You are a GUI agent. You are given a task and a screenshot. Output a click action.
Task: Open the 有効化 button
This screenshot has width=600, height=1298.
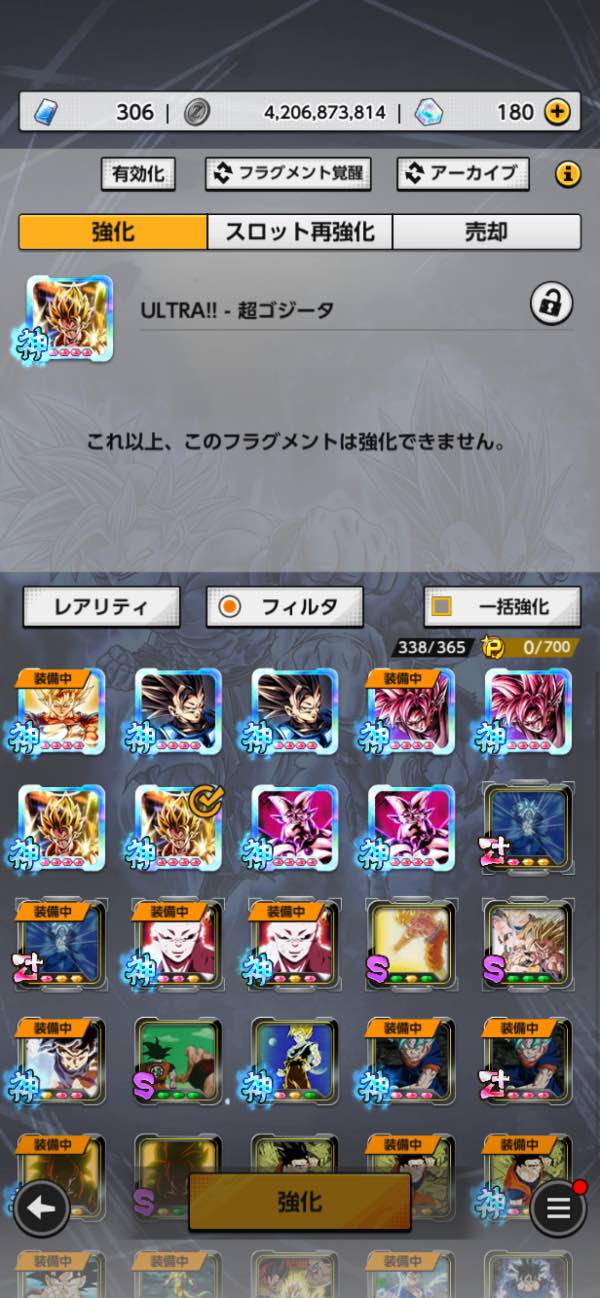(138, 174)
